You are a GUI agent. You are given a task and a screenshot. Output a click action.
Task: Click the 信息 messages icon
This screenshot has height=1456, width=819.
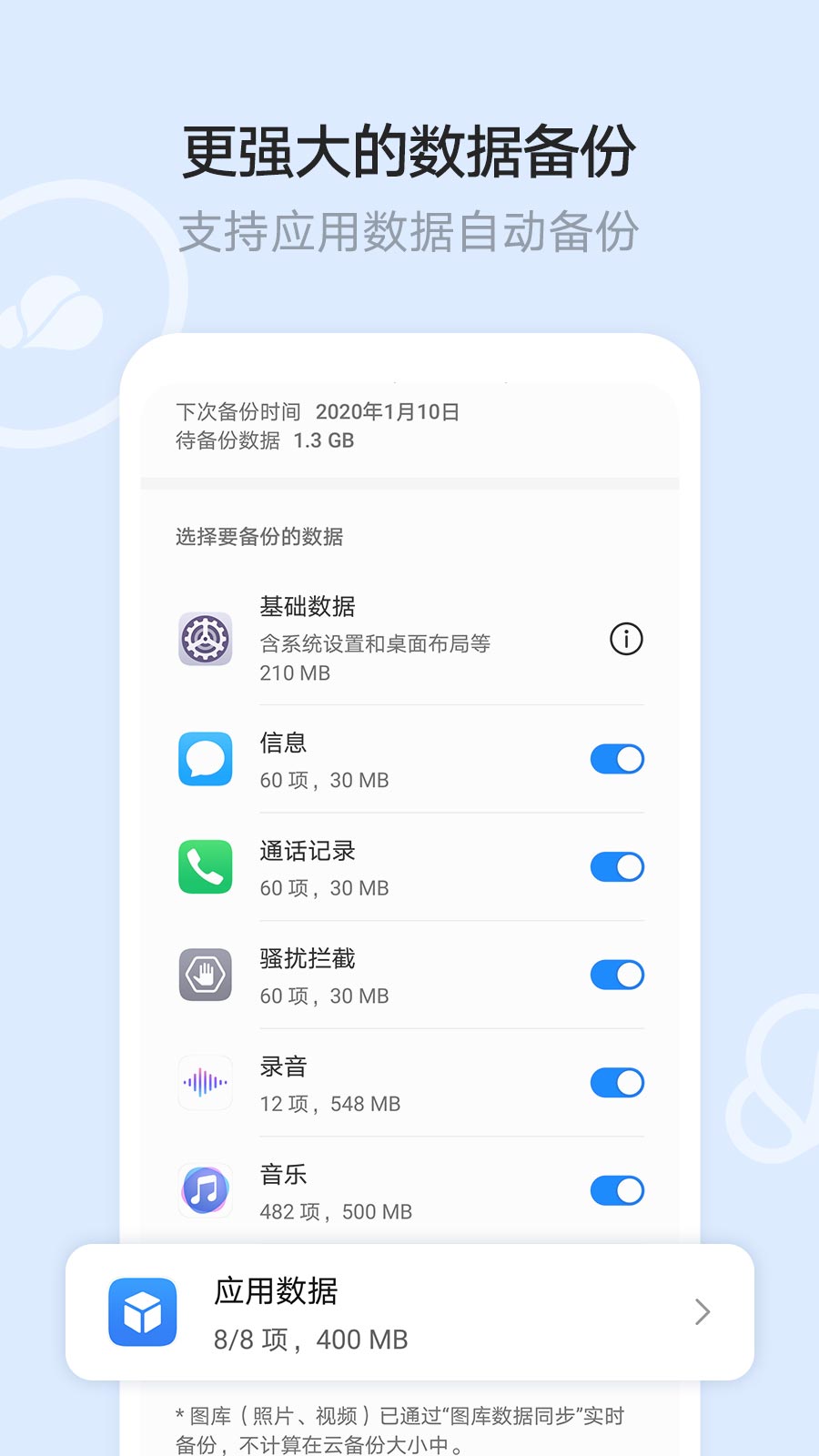205,759
